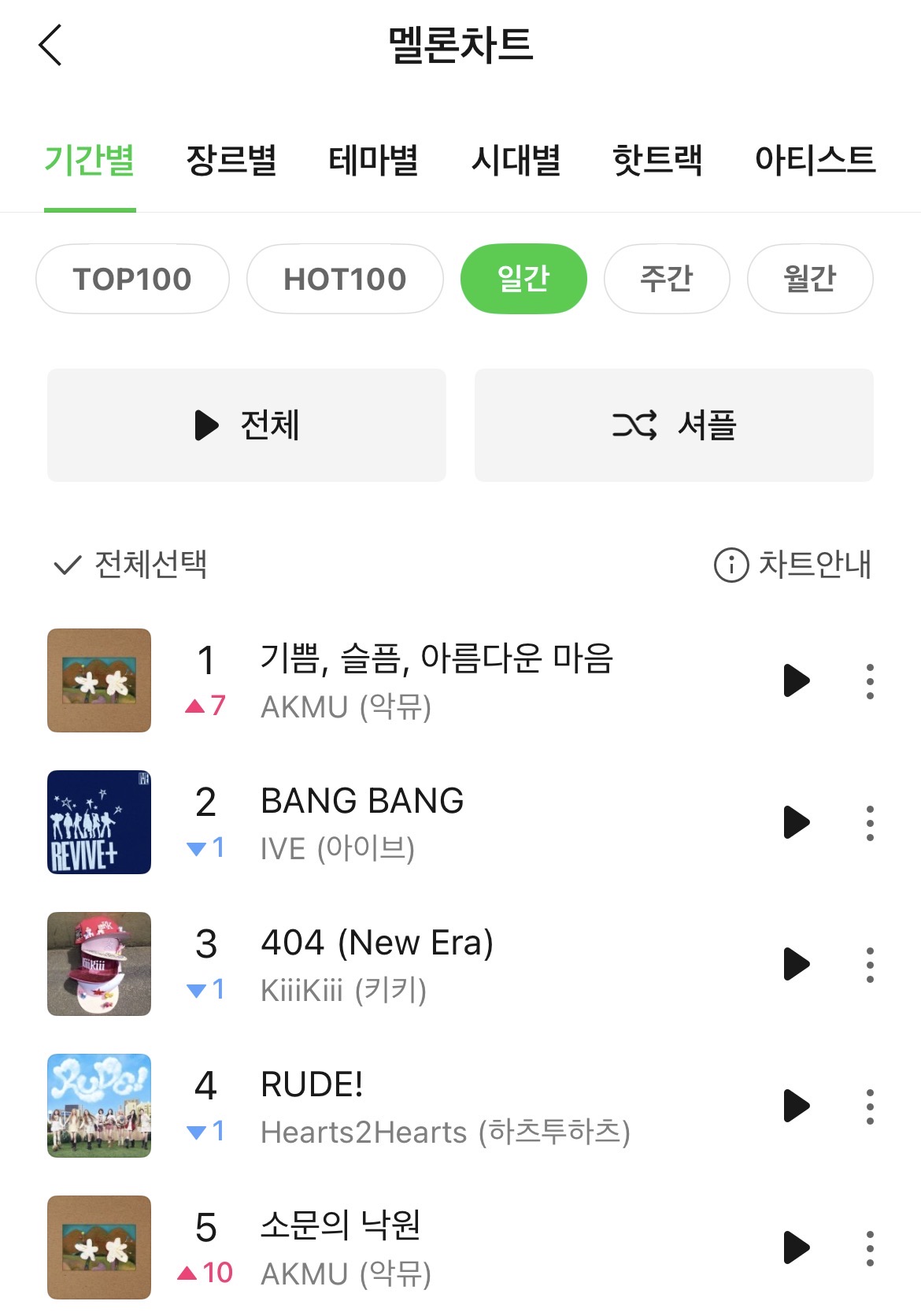Image resolution: width=921 pixels, height=1316 pixels.
Task: Switch to the 아티스트 tab
Action: pyautogui.click(x=814, y=160)
